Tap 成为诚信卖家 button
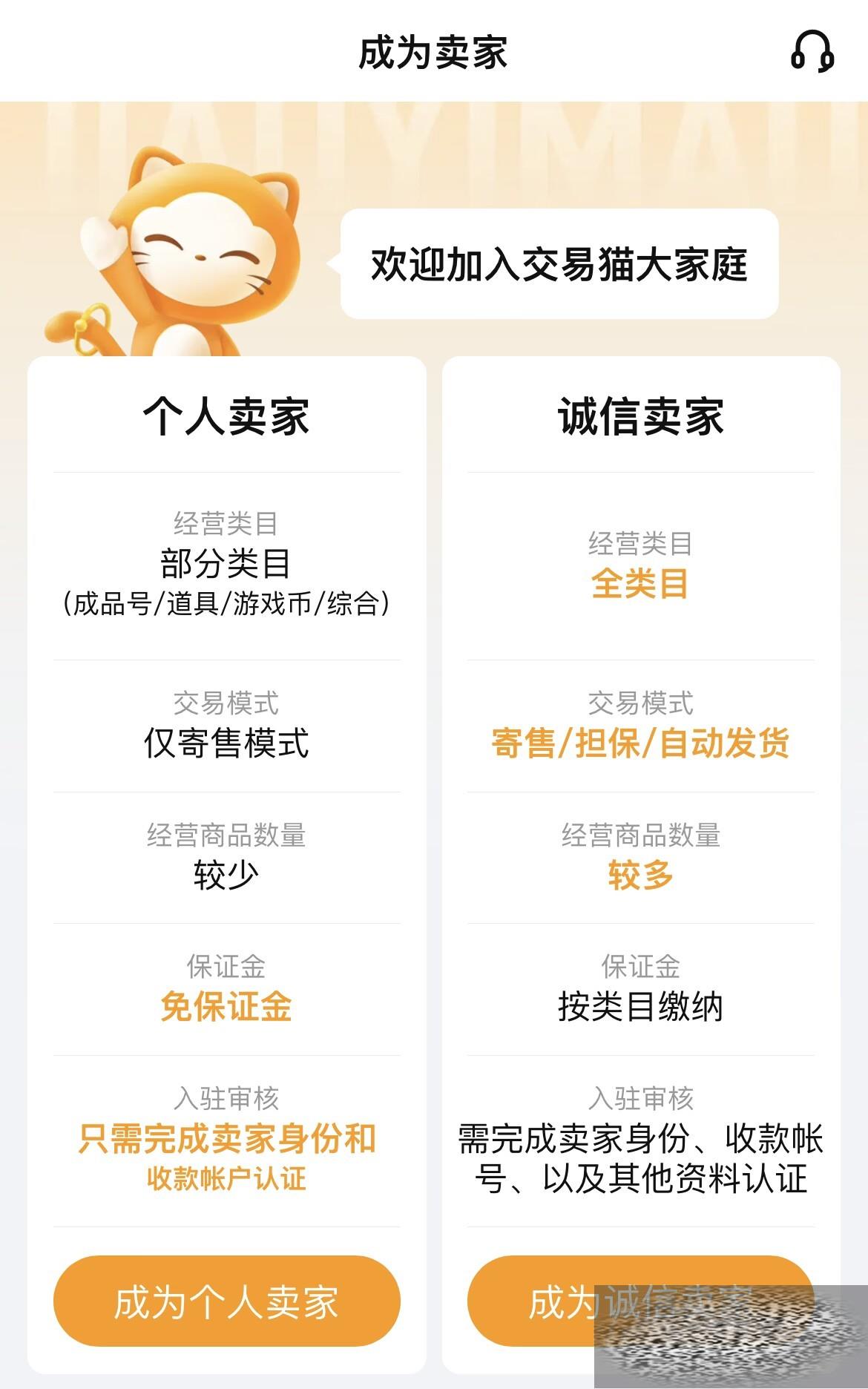868x1389 pixels. [x=641, y=1301]
